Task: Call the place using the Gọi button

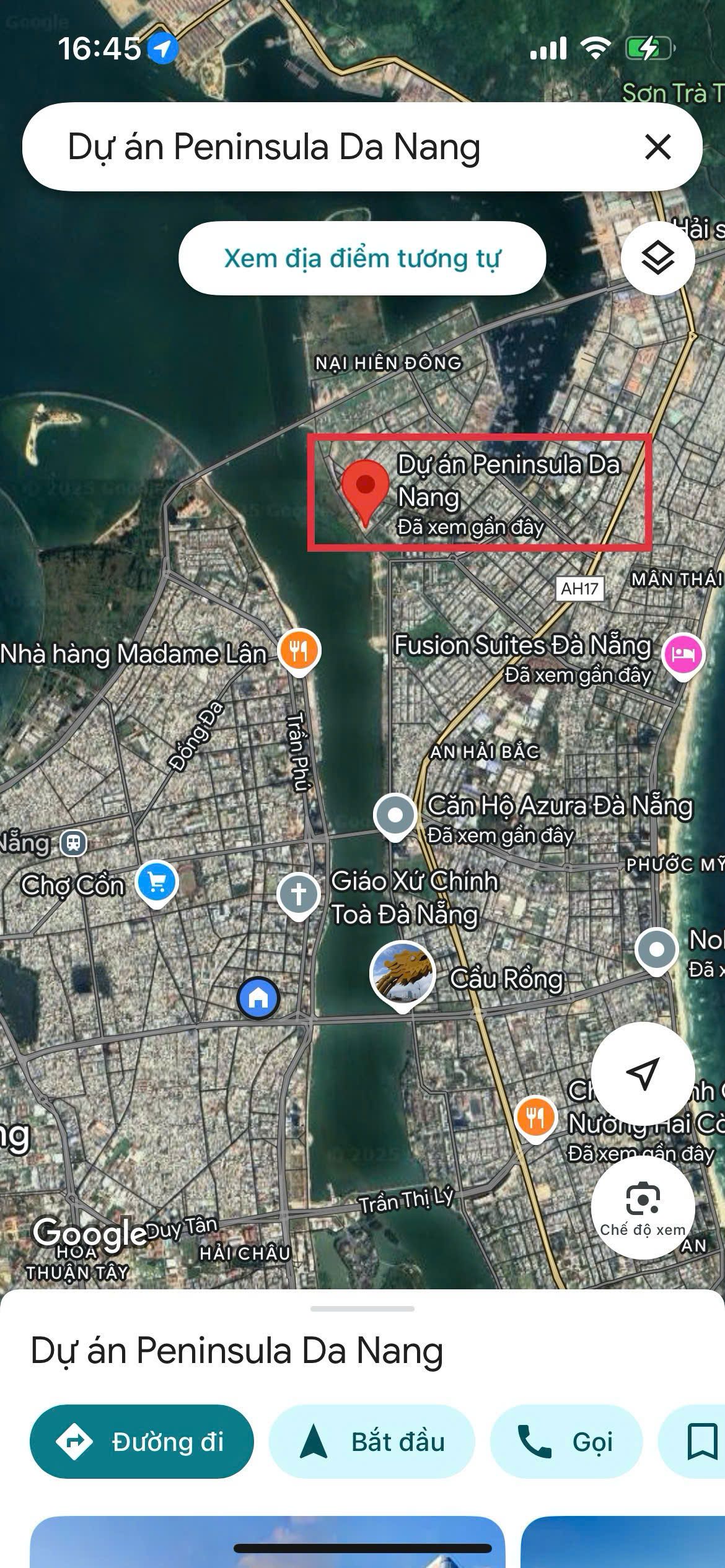Action: click(566, 1442)
